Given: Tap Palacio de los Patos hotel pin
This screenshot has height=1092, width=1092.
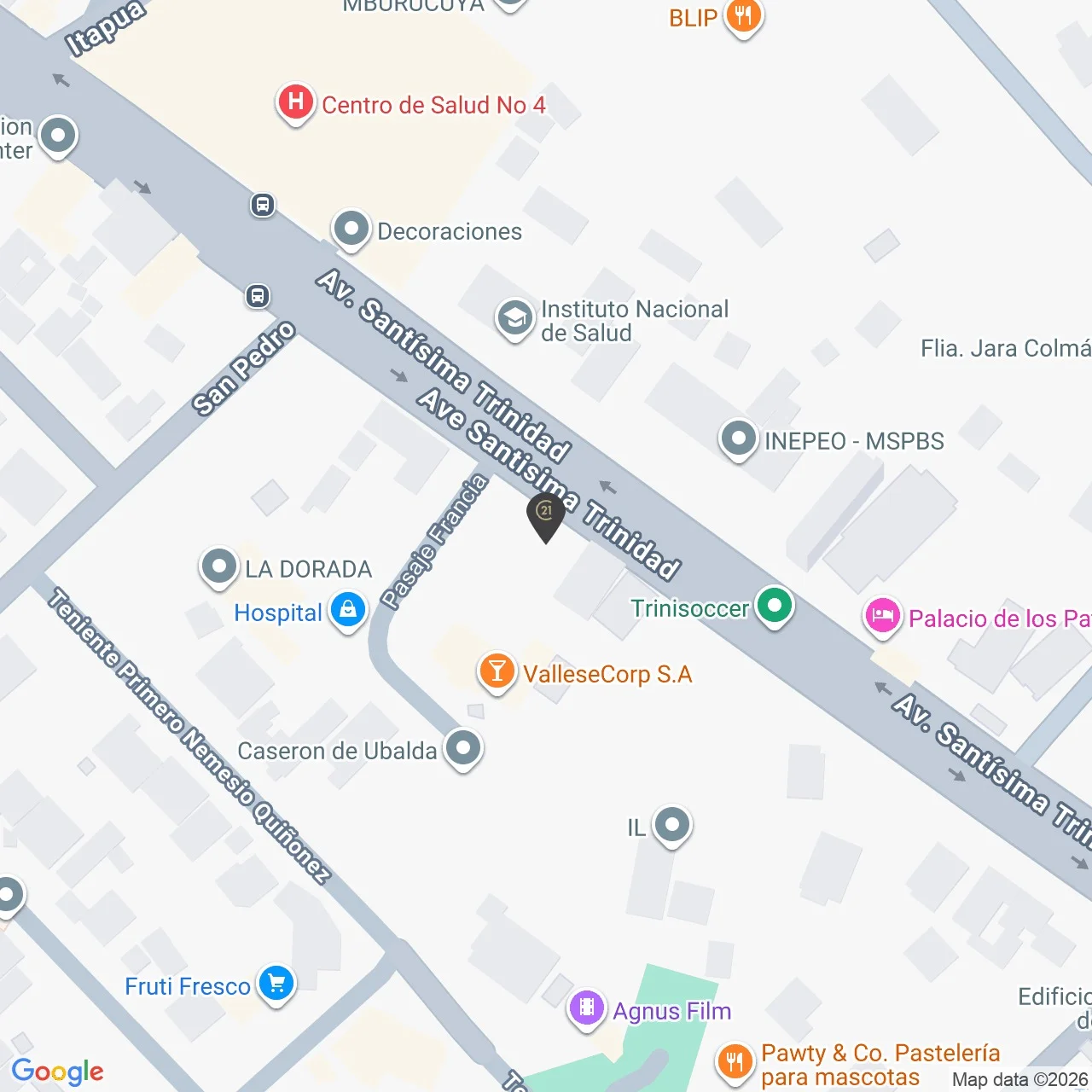Looking at the screenshot, I should tap(882, 615).
